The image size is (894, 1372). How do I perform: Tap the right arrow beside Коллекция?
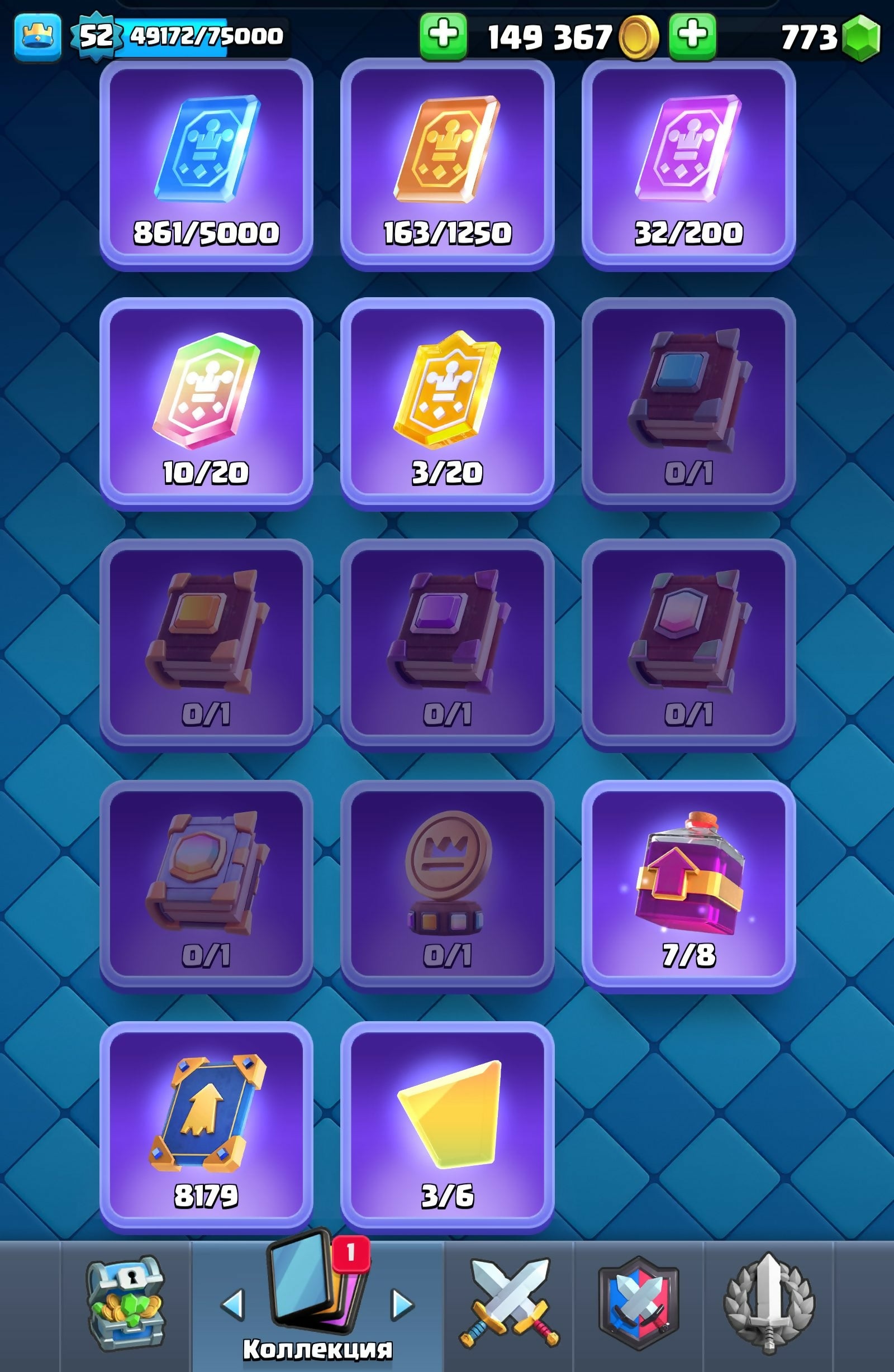click(x=402, y=1304)
